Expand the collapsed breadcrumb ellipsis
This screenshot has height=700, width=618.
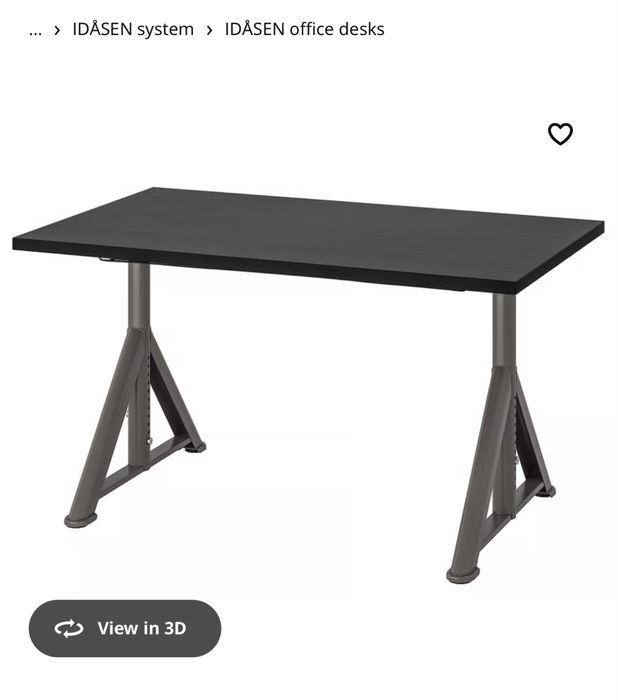tap(35, 30)
